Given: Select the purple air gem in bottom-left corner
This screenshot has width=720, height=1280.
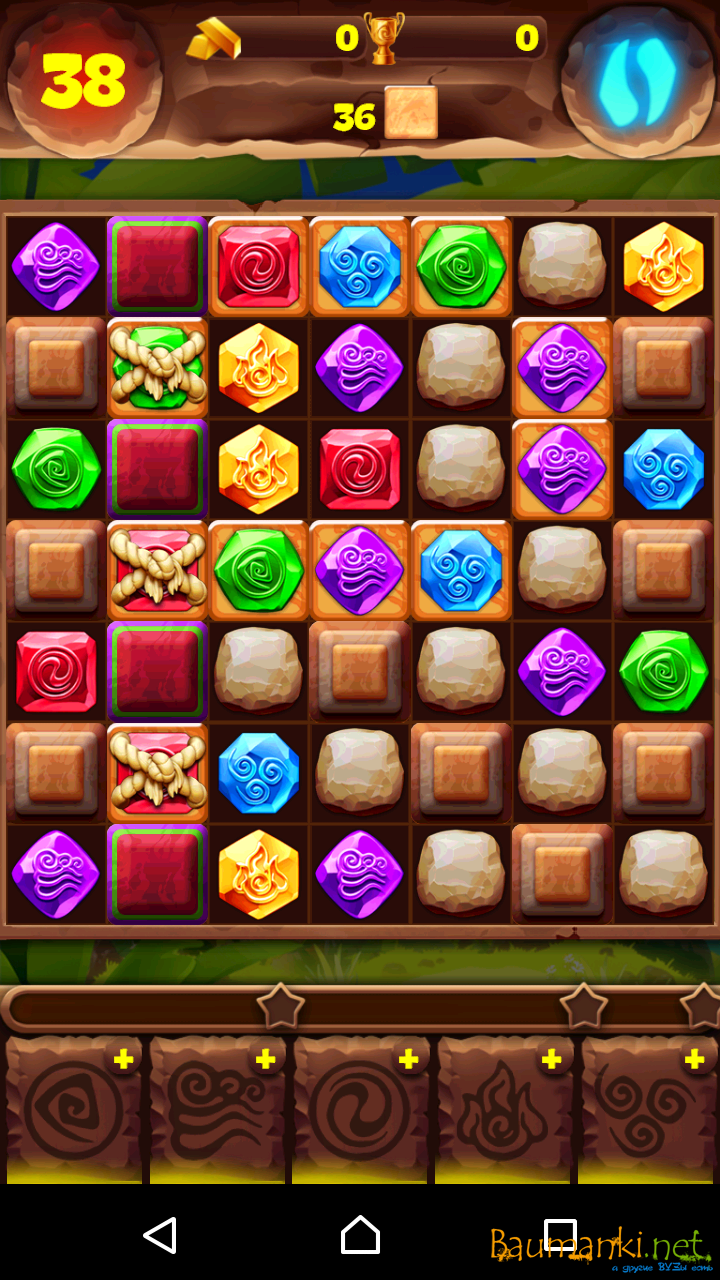Looking at the screenshot, I should pos(56,873).
